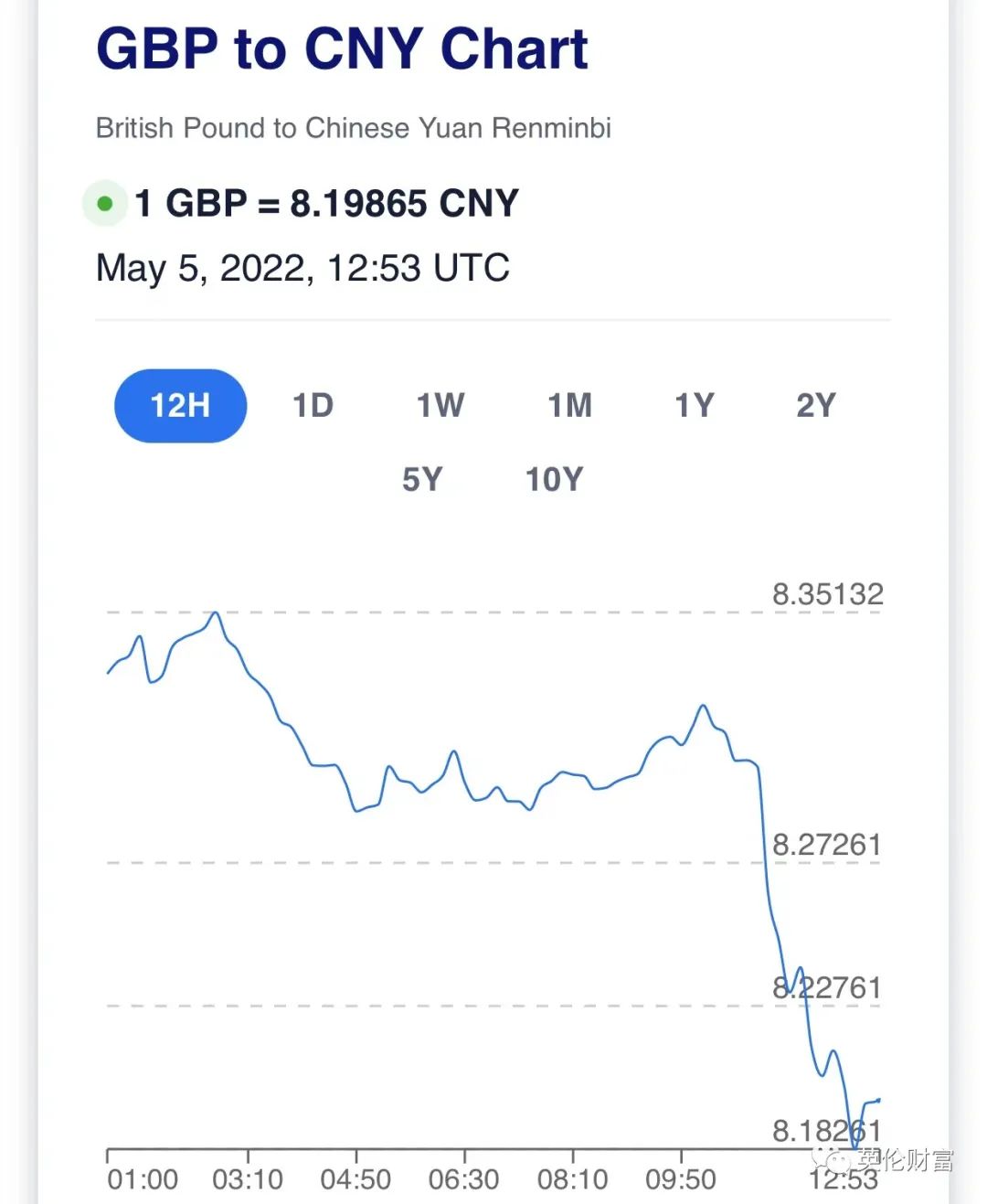Viewport: 987px width, 1204px height.
Task: Open the 1W weekly chart
Action: point(438,406)
